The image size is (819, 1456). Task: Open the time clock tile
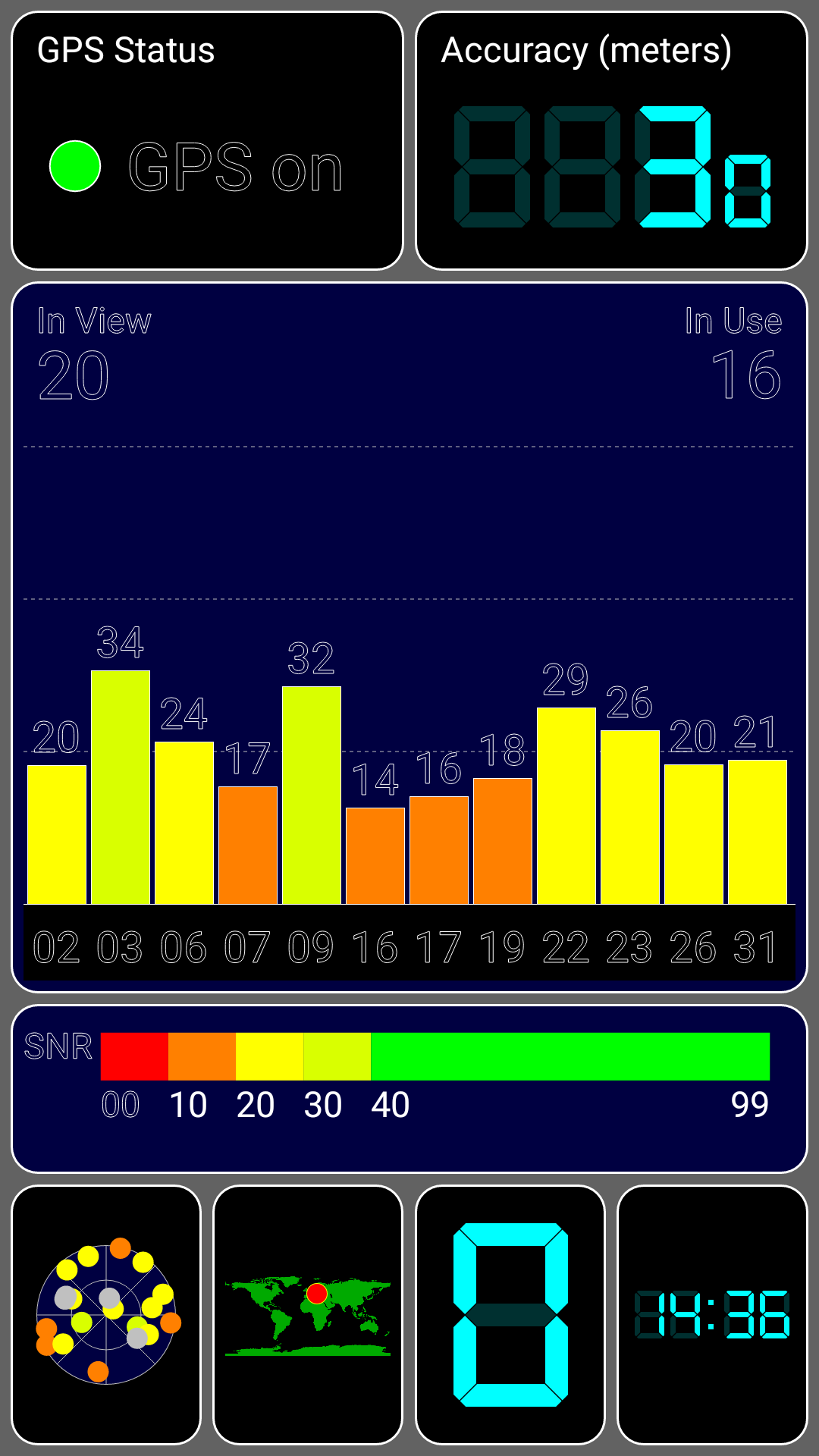click(x=712, y=1315)
